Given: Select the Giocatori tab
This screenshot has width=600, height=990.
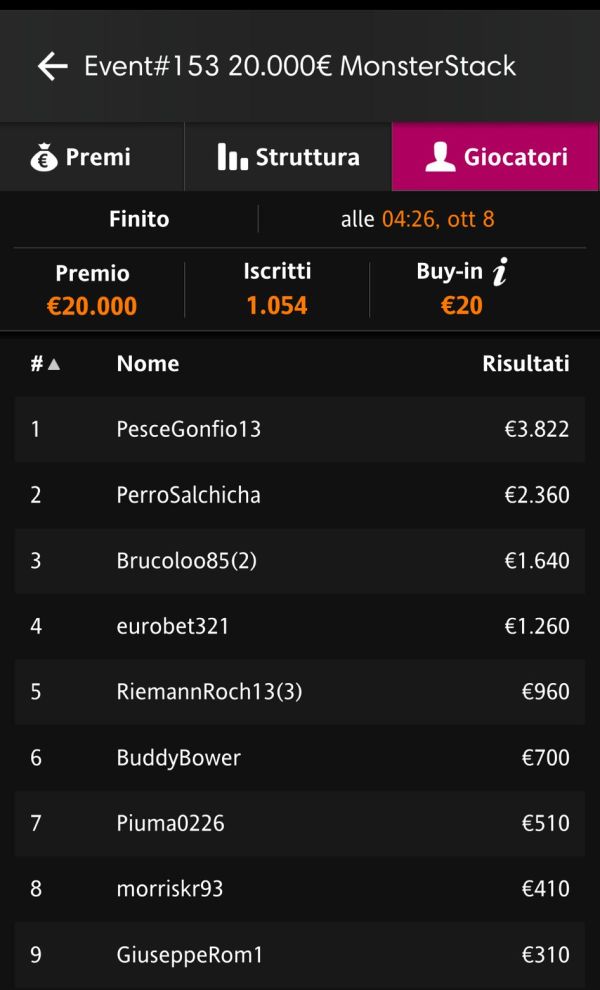Looking at the screenshot, I should click(495, 157).
